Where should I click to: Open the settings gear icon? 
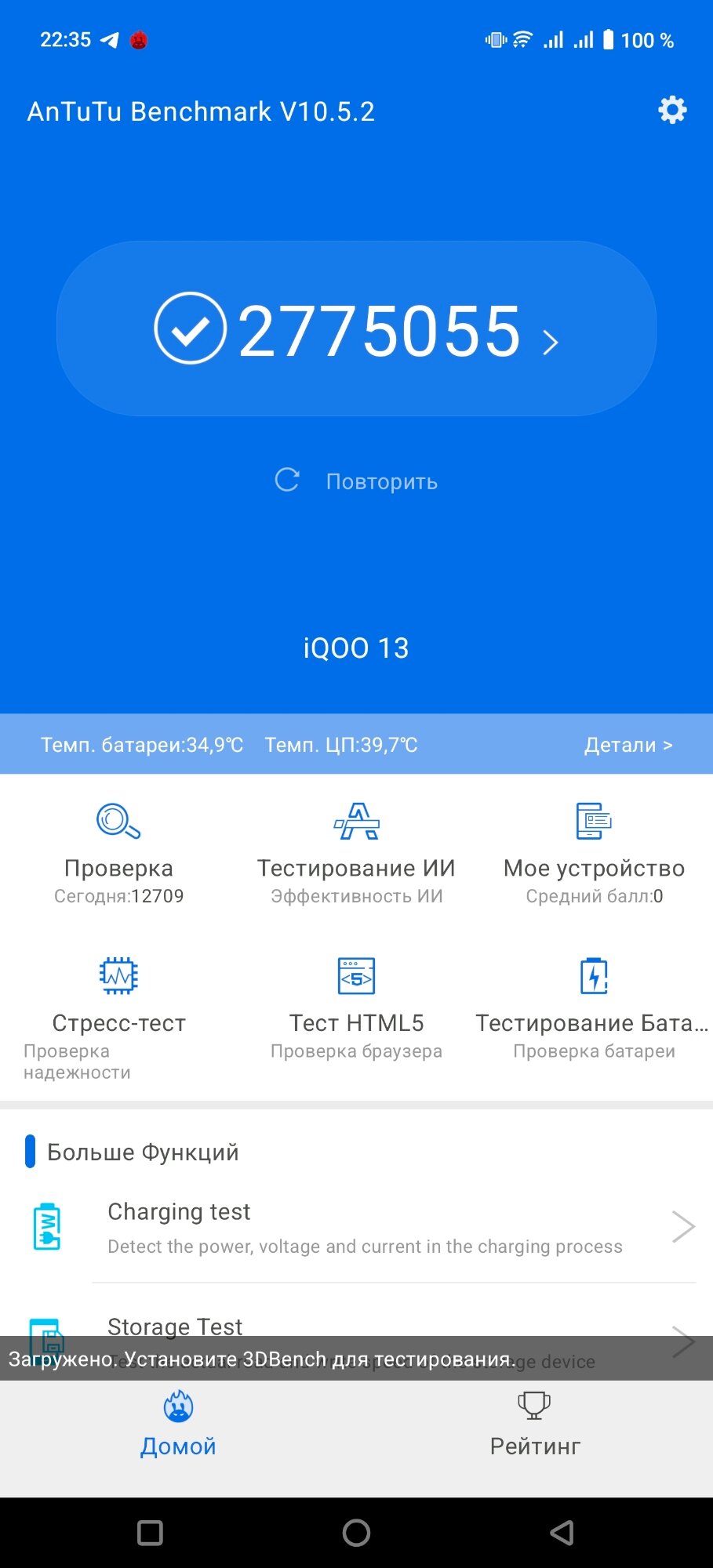point(672,111)
